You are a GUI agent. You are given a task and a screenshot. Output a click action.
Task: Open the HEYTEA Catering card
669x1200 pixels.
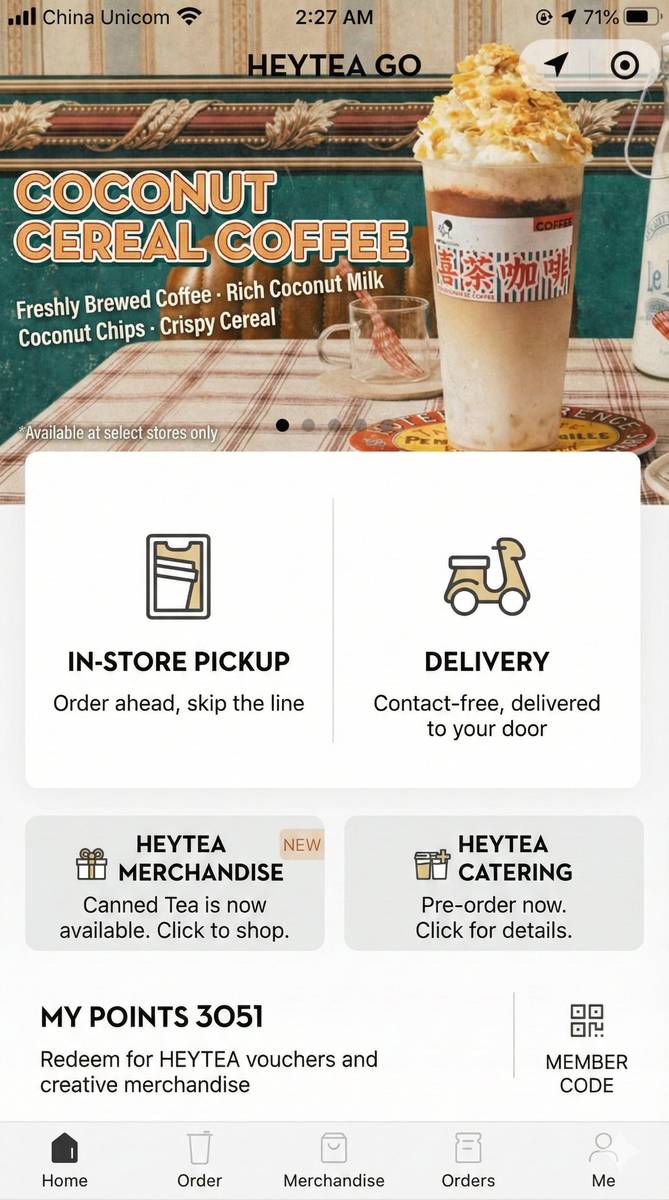tap(494, 883)
